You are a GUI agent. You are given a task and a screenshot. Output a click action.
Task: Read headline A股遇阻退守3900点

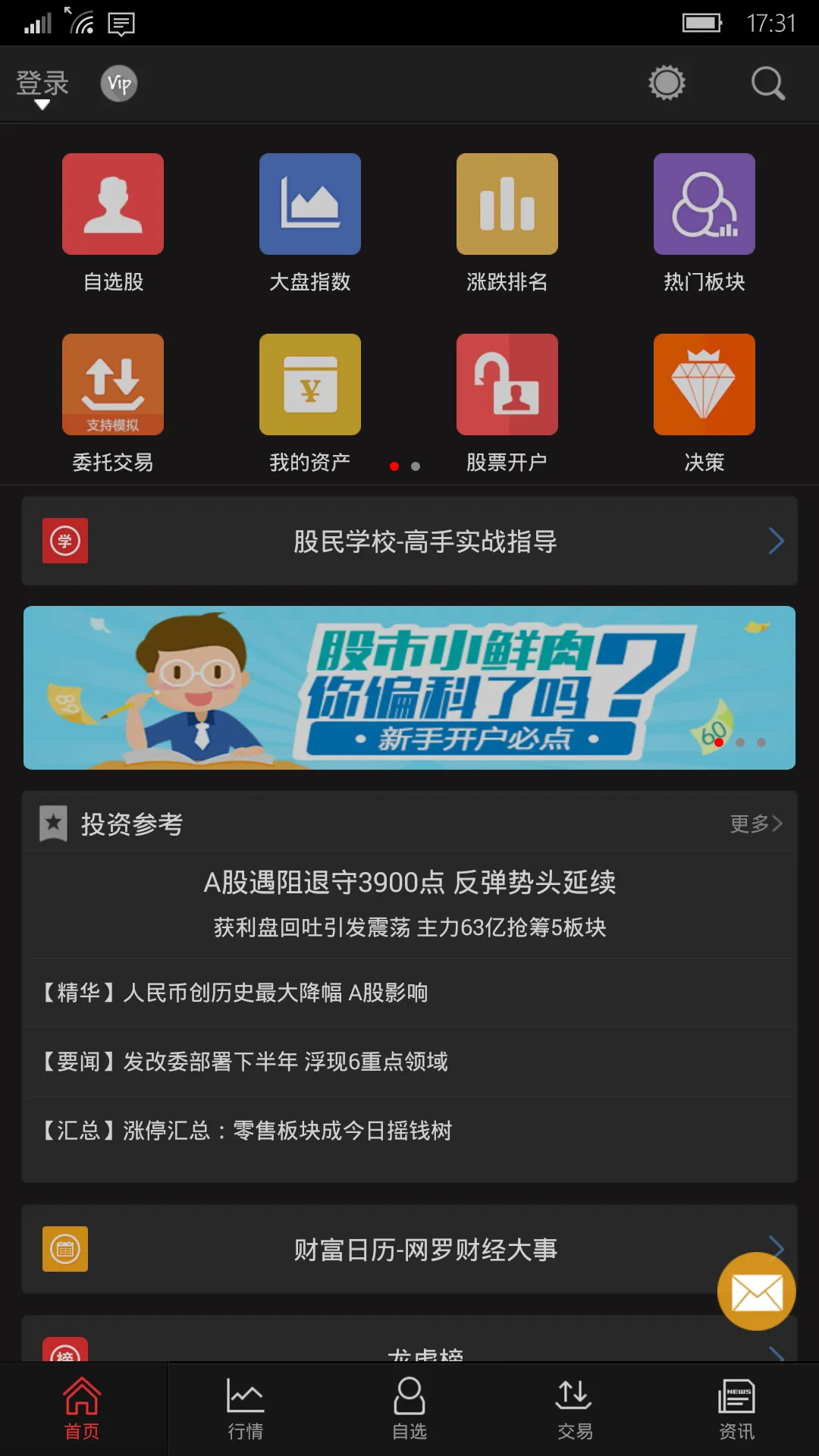(409, 883)
